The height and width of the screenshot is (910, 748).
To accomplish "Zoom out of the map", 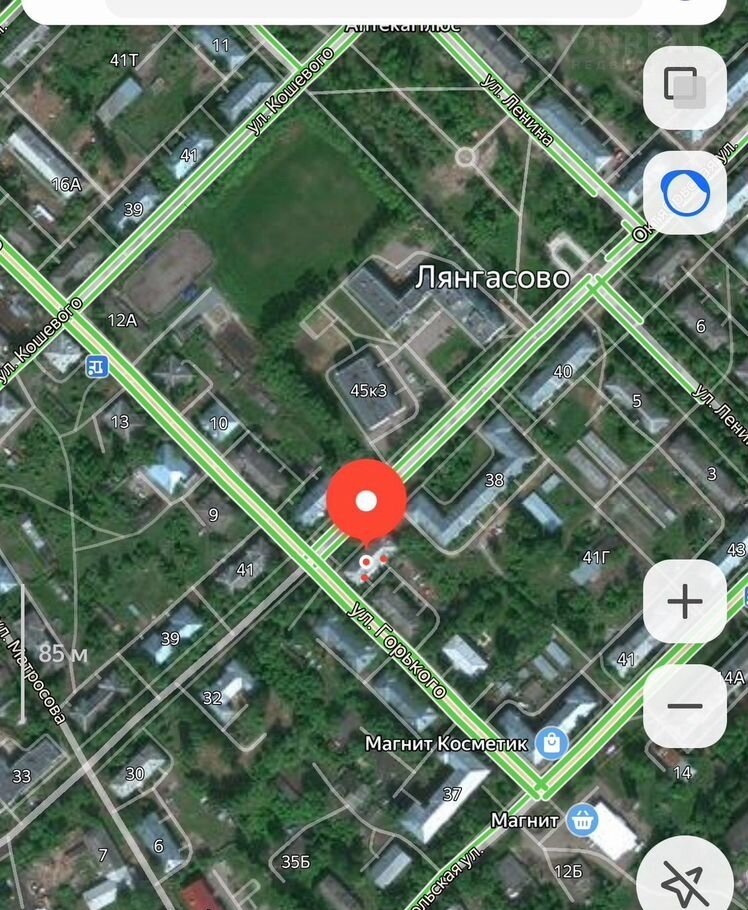I will click(685, 706).
